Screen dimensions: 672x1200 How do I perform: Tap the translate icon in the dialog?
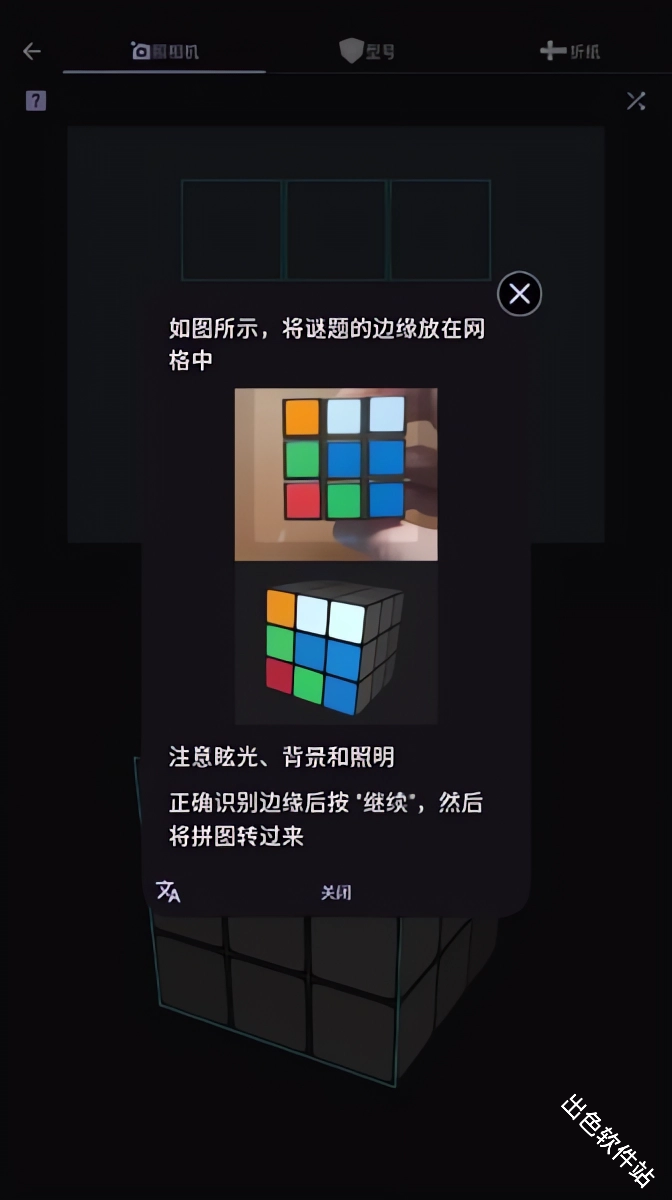[168, 892]
